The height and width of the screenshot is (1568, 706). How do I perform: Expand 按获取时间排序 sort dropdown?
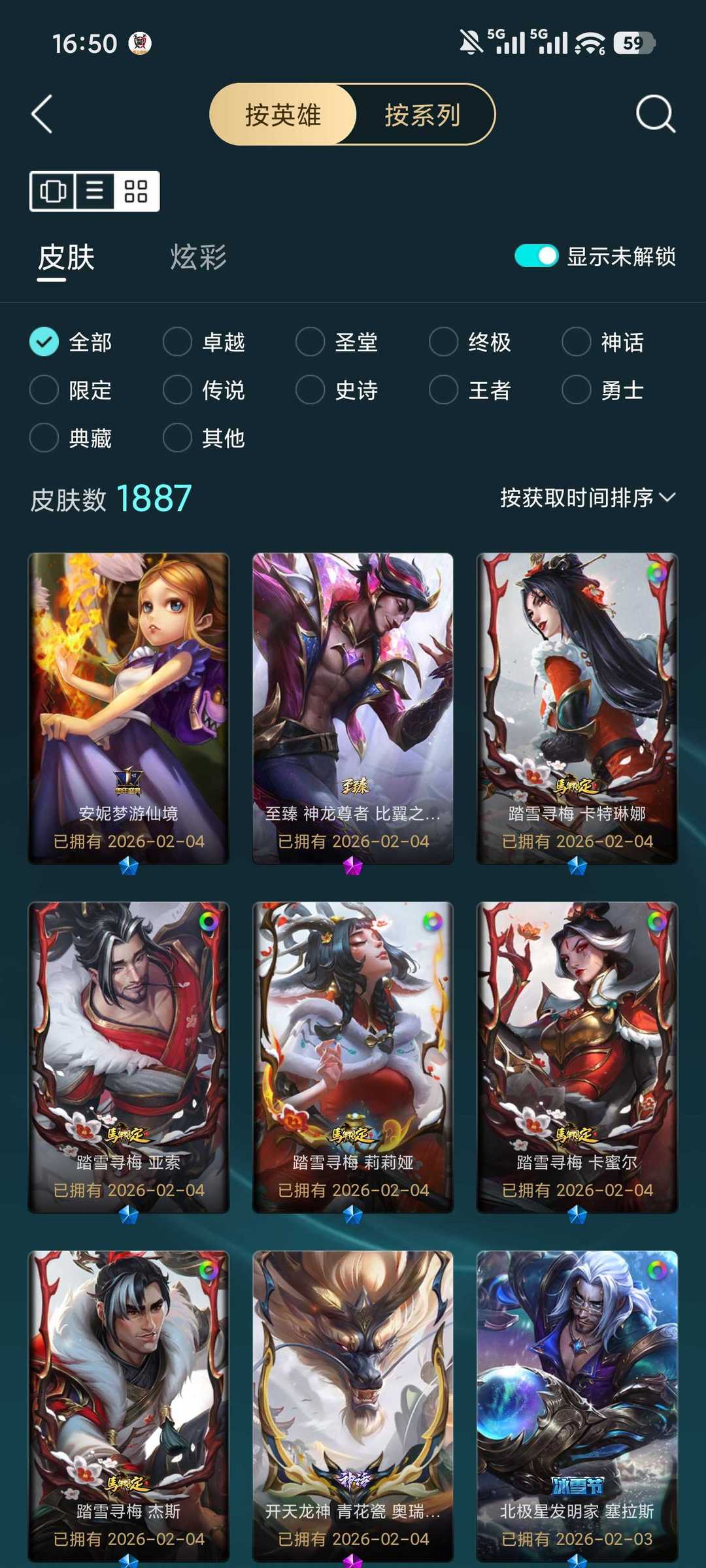[587, 498]
